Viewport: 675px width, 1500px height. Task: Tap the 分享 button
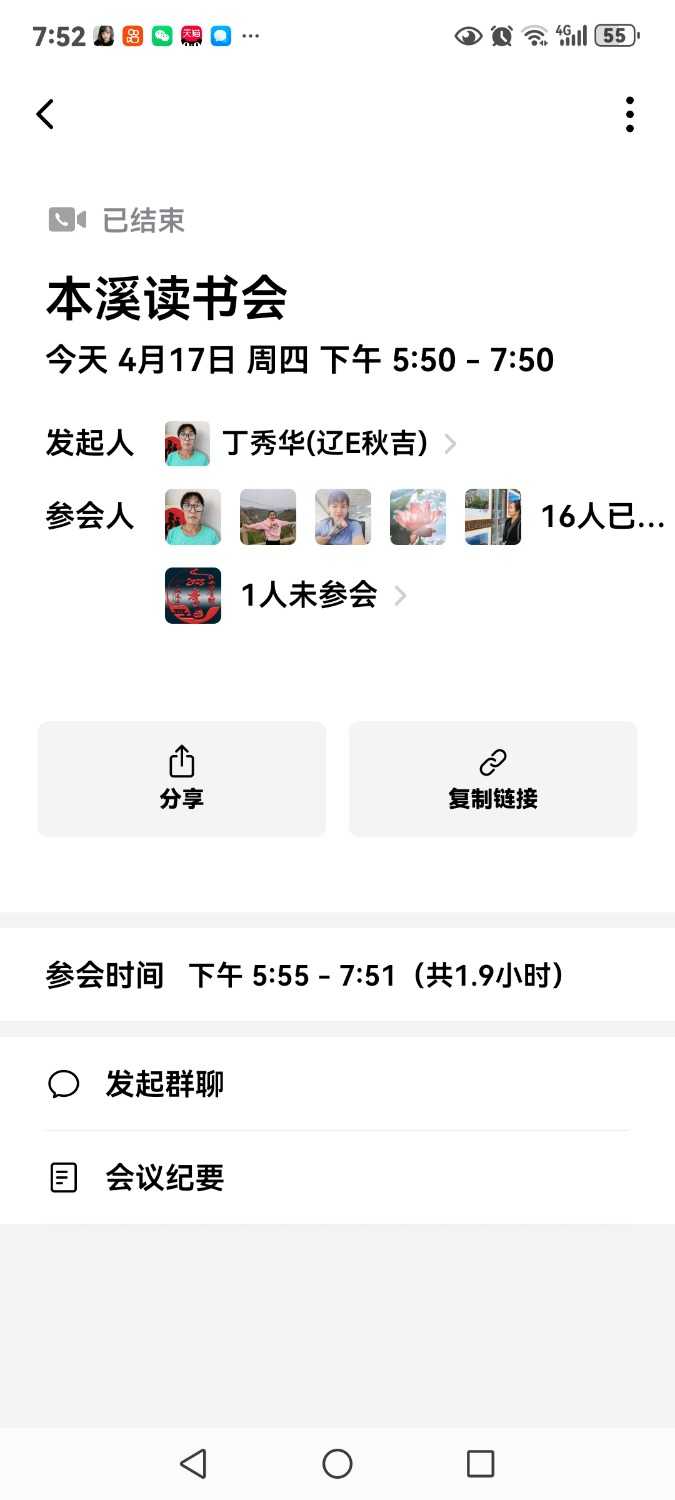point(182,778)
